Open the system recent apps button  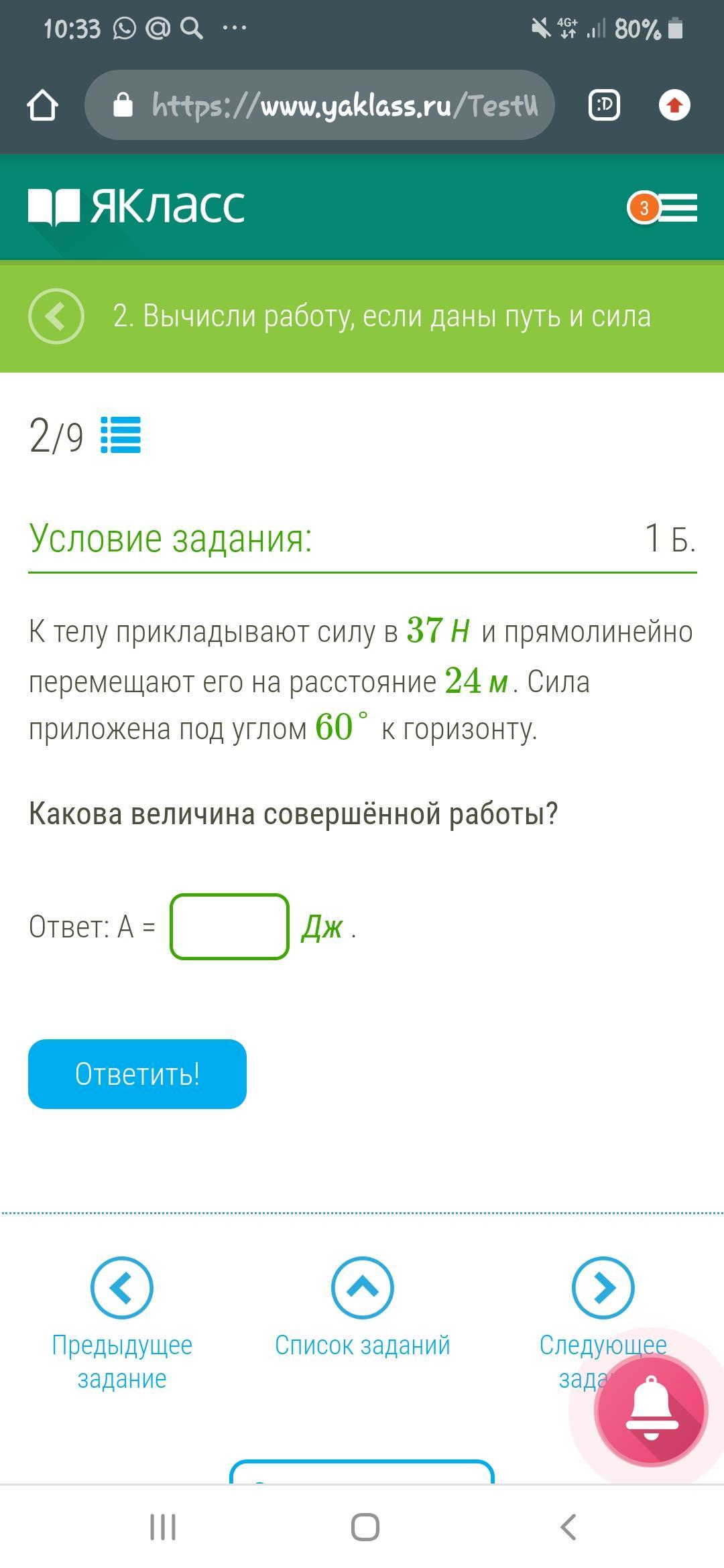pyautogui.click(x=163, y=1527)
